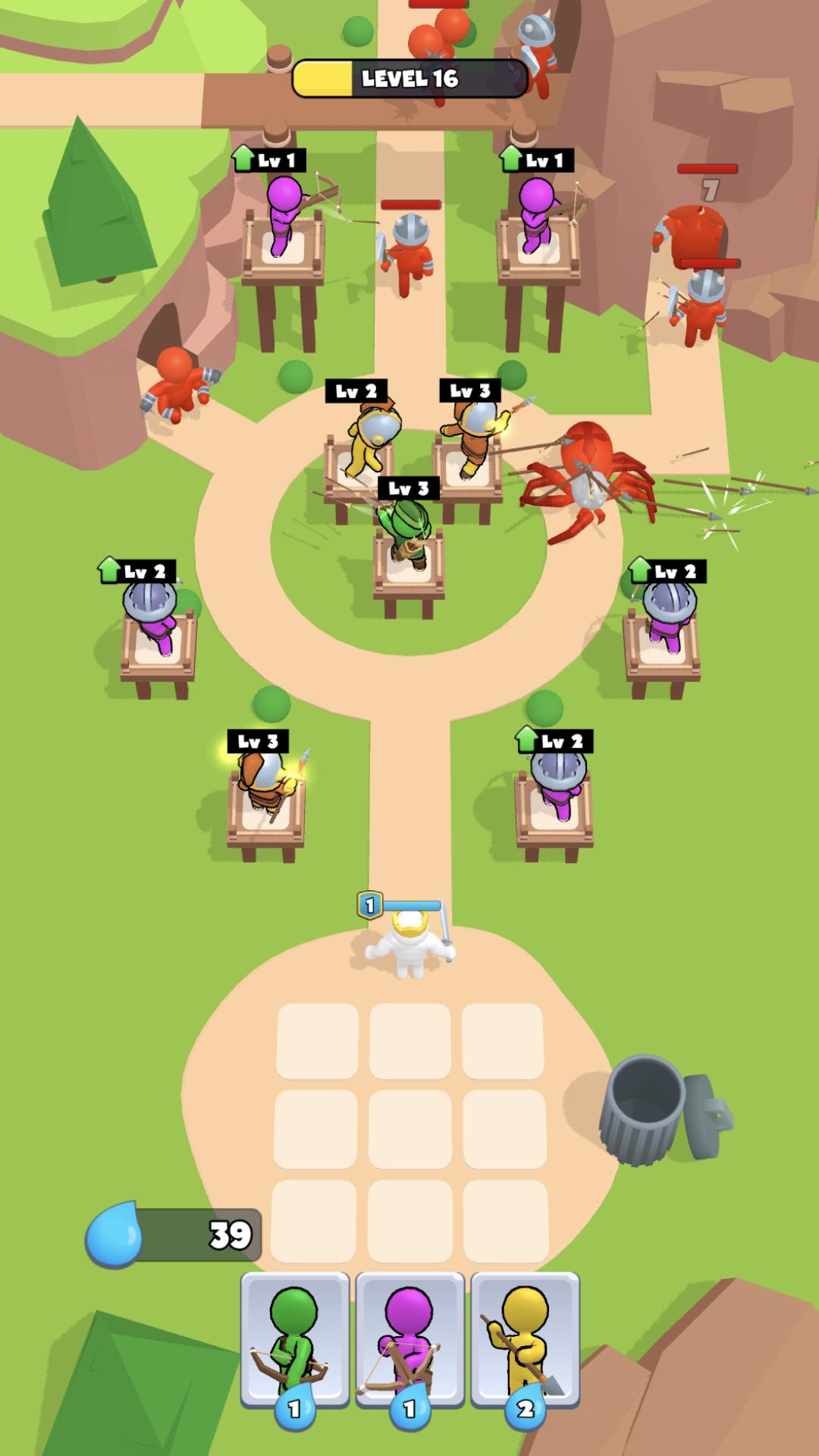Select the purple crossbow unit card
This screenshot has width=819, height=1456.
pos(410,1341)
